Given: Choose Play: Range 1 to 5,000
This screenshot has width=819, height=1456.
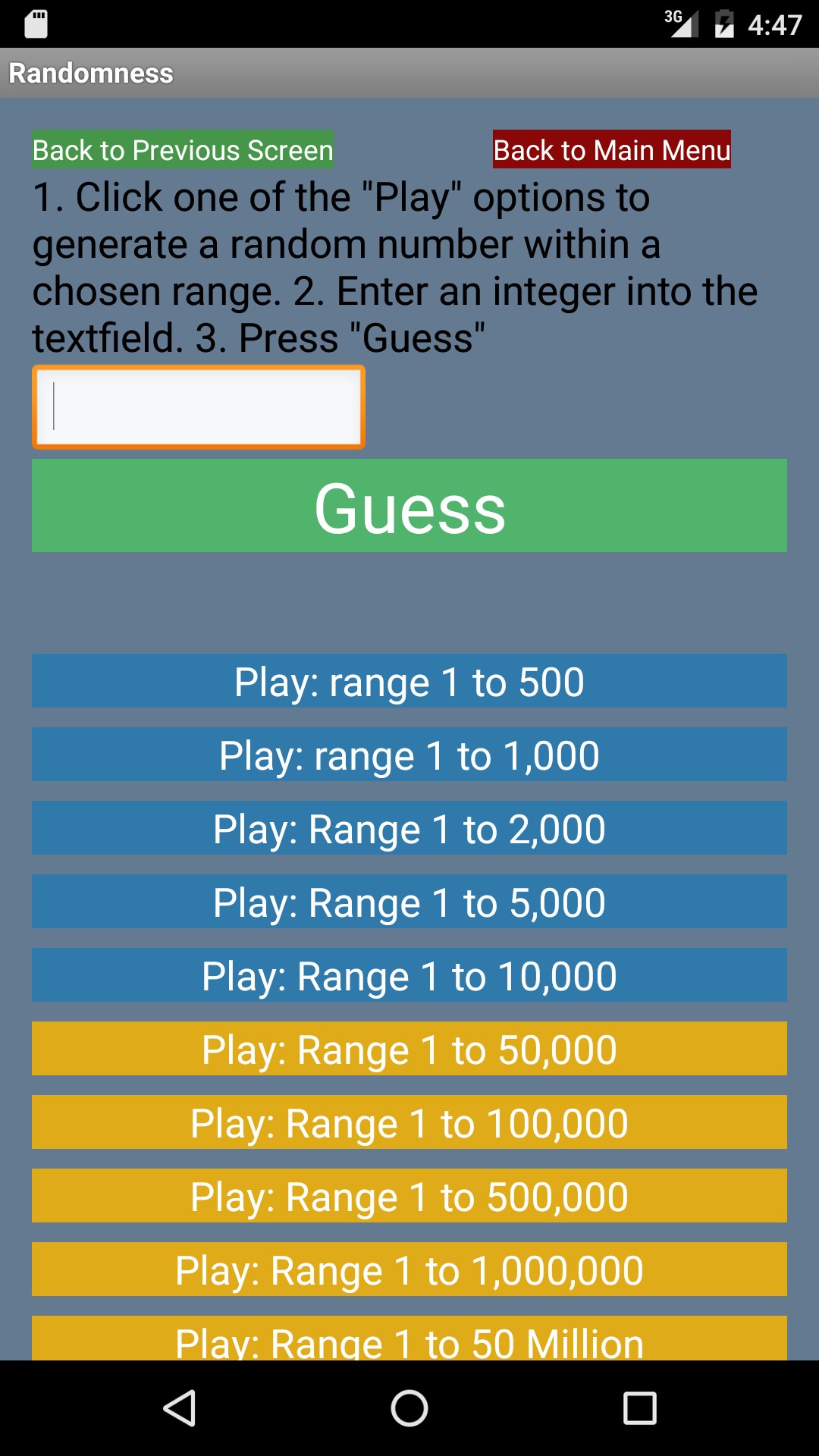Looking at the screenshot, I should 409,902.
